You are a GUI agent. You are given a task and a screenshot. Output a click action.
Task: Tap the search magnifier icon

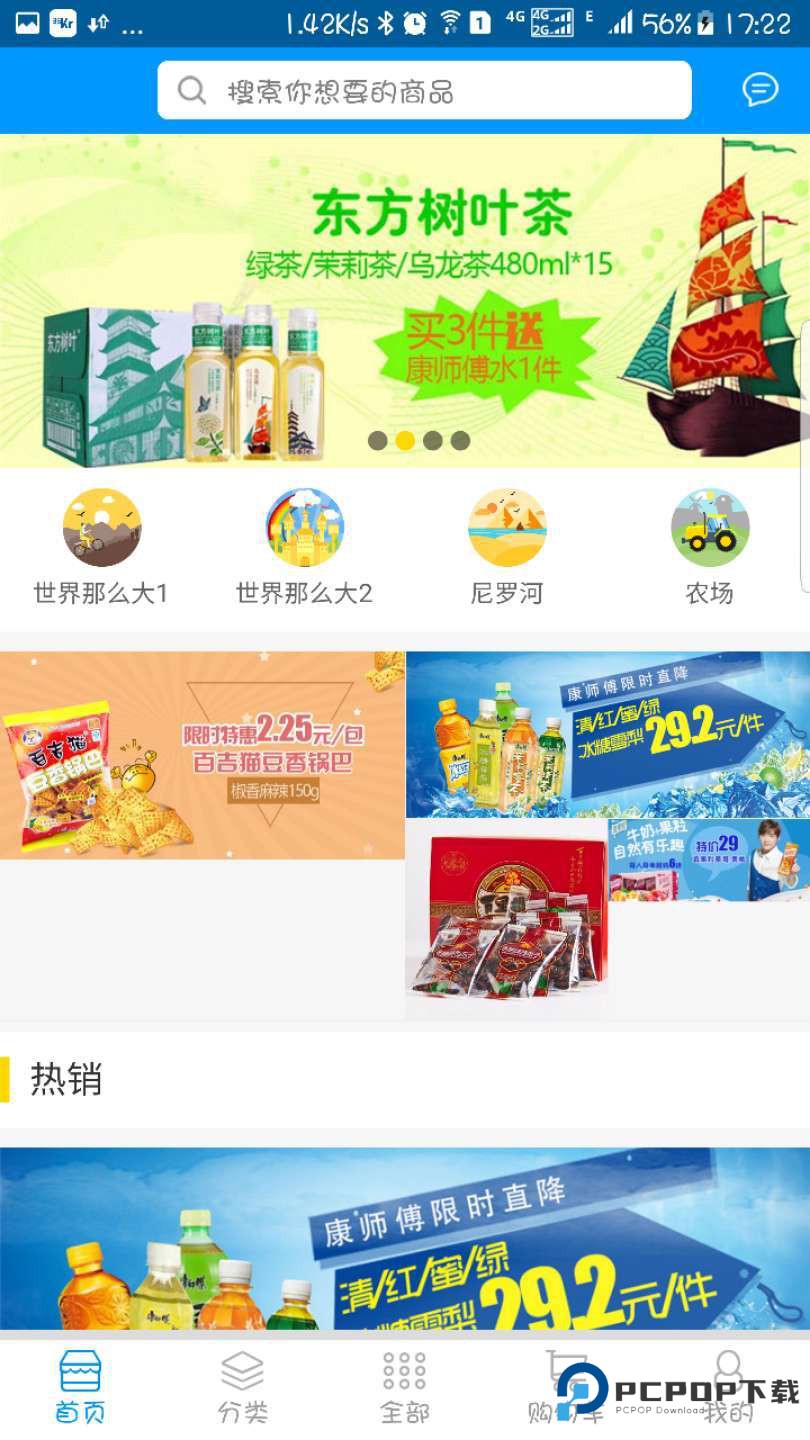pyautogui.click(x=192, y=90)
